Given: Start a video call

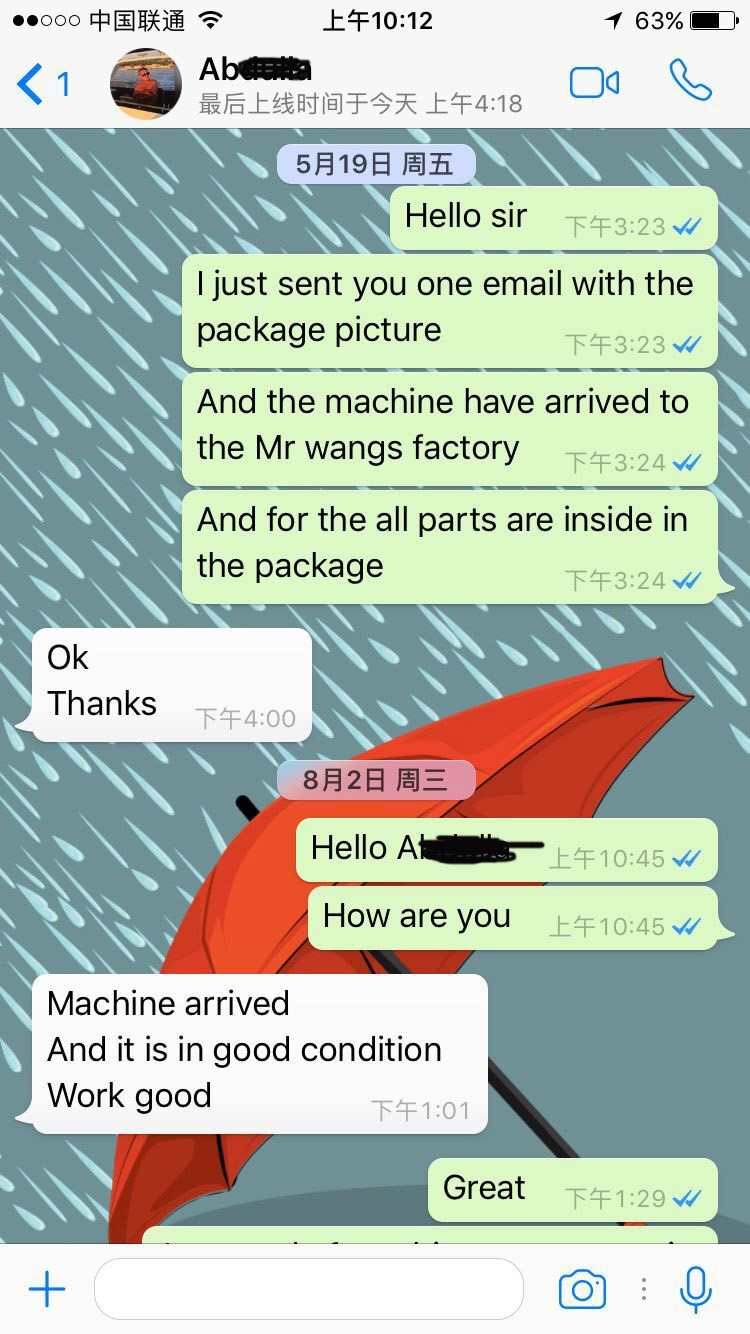Looking at the screenshot, I should click(x=594, y=83).
